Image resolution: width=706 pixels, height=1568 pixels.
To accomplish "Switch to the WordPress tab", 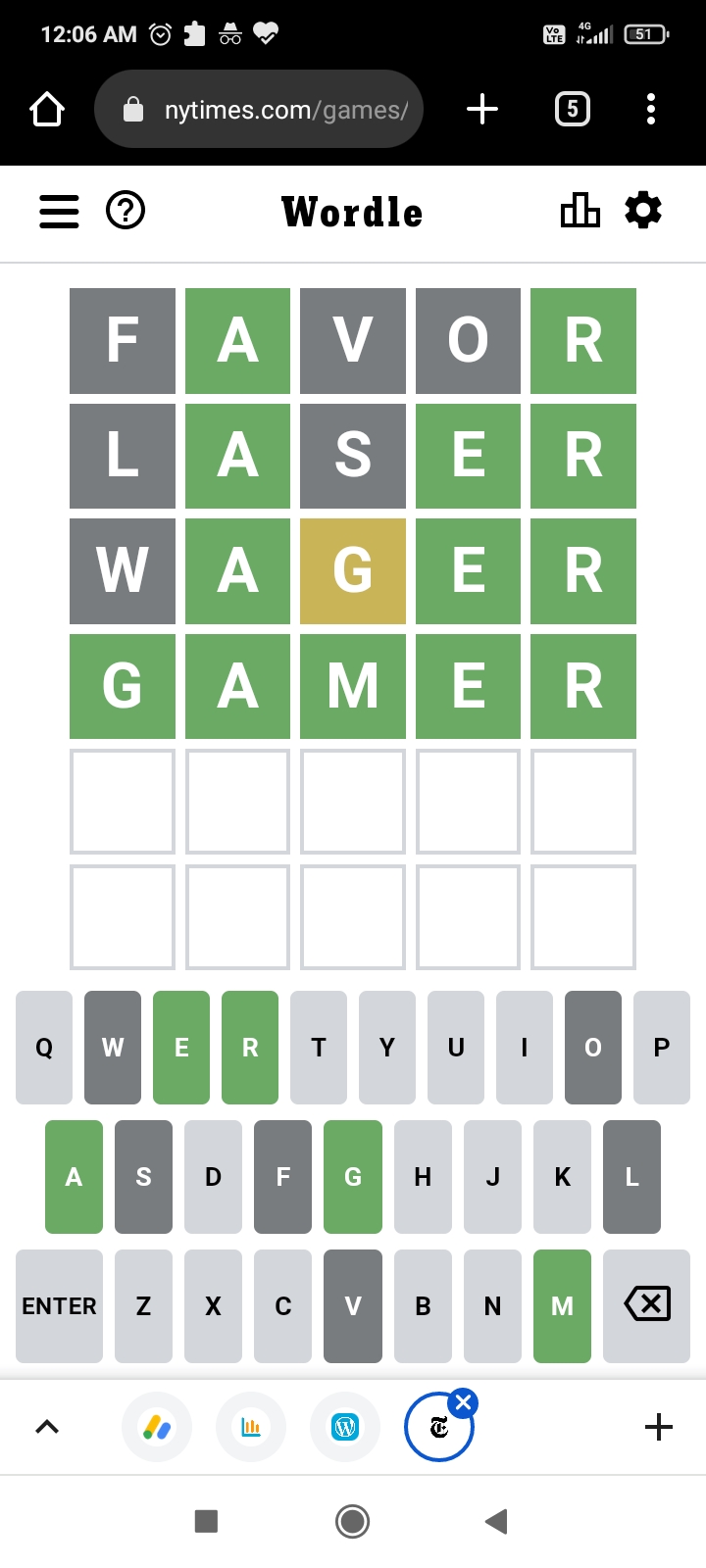I will [345, 1427].
